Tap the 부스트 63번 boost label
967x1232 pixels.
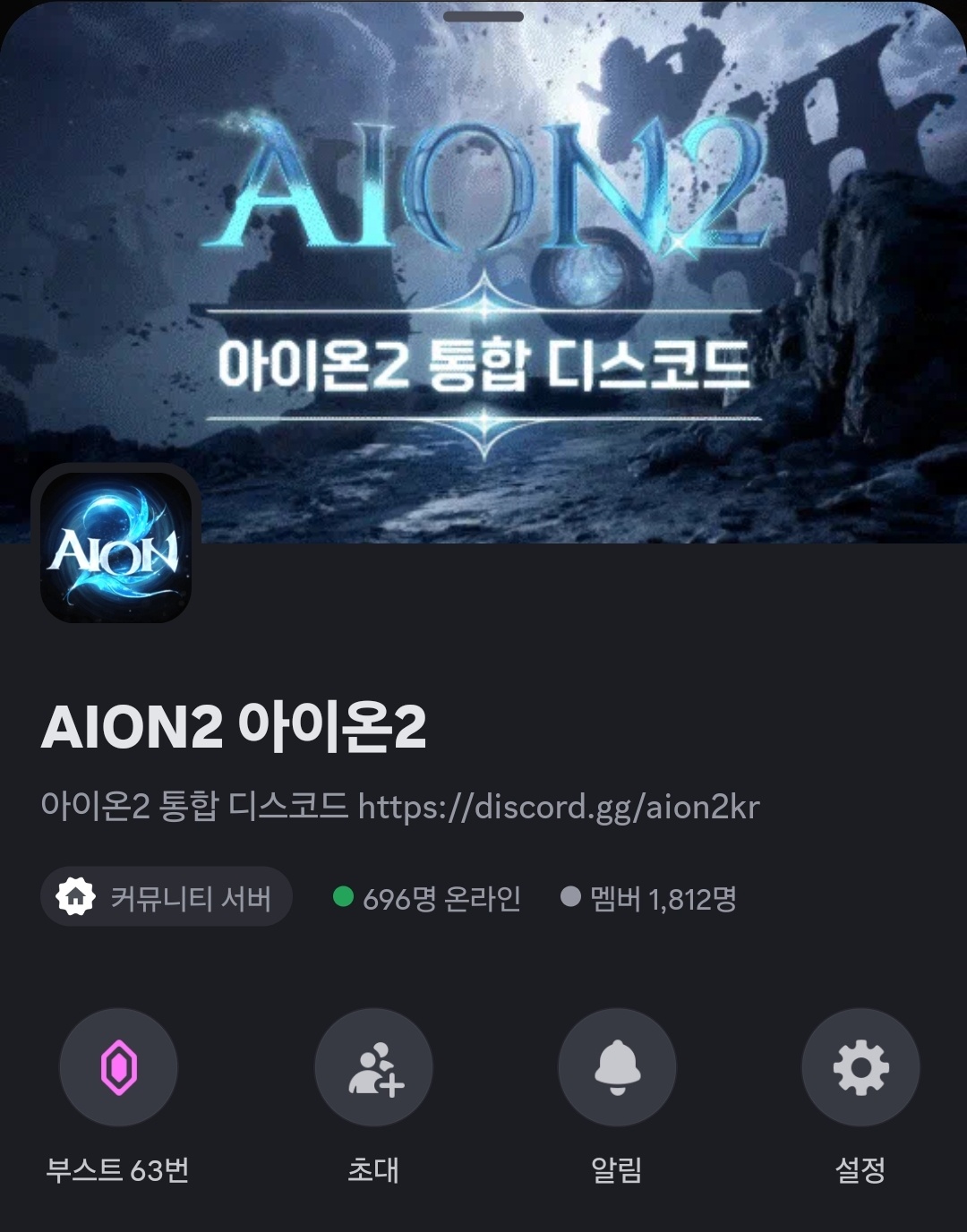click(119, 1168)
